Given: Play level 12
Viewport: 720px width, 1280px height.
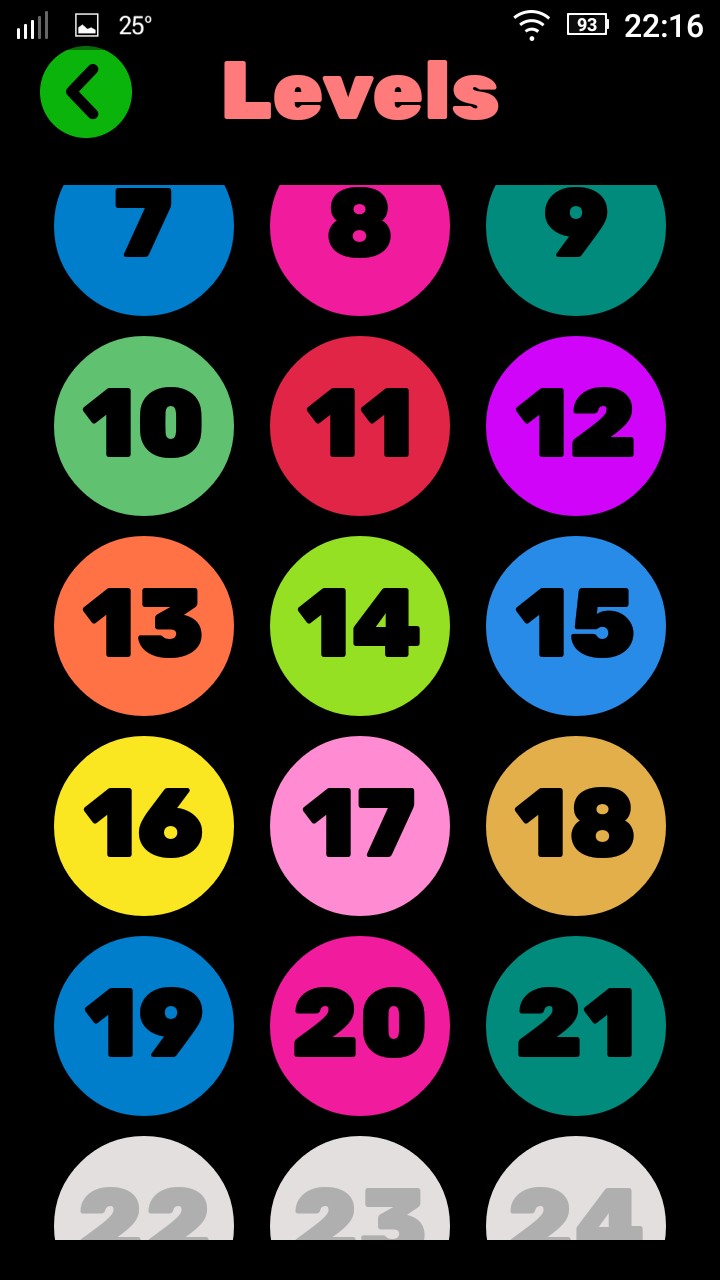Looking at the screenshot, I should (576, 426).
